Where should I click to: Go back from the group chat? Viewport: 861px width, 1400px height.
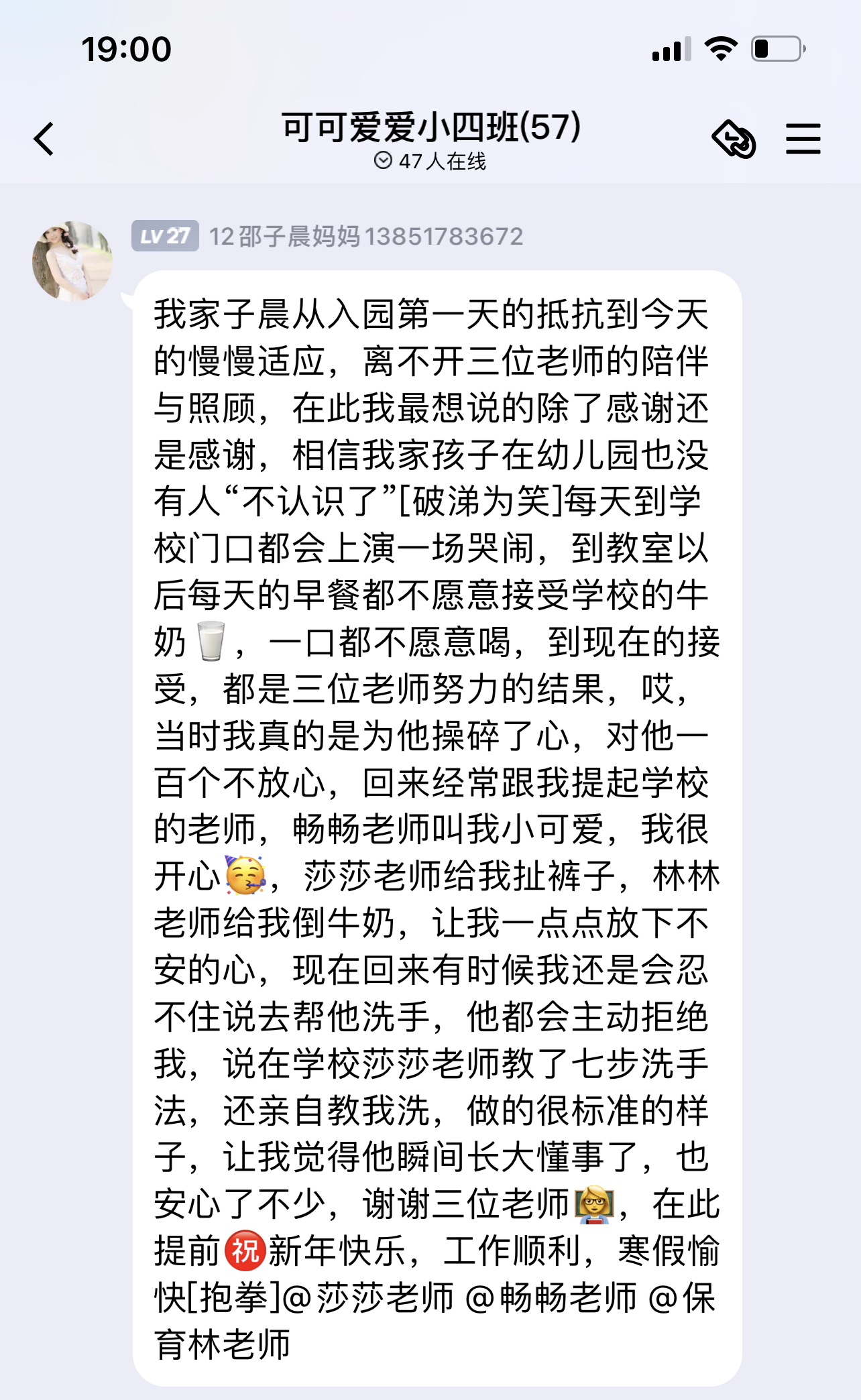pos(44,139)
